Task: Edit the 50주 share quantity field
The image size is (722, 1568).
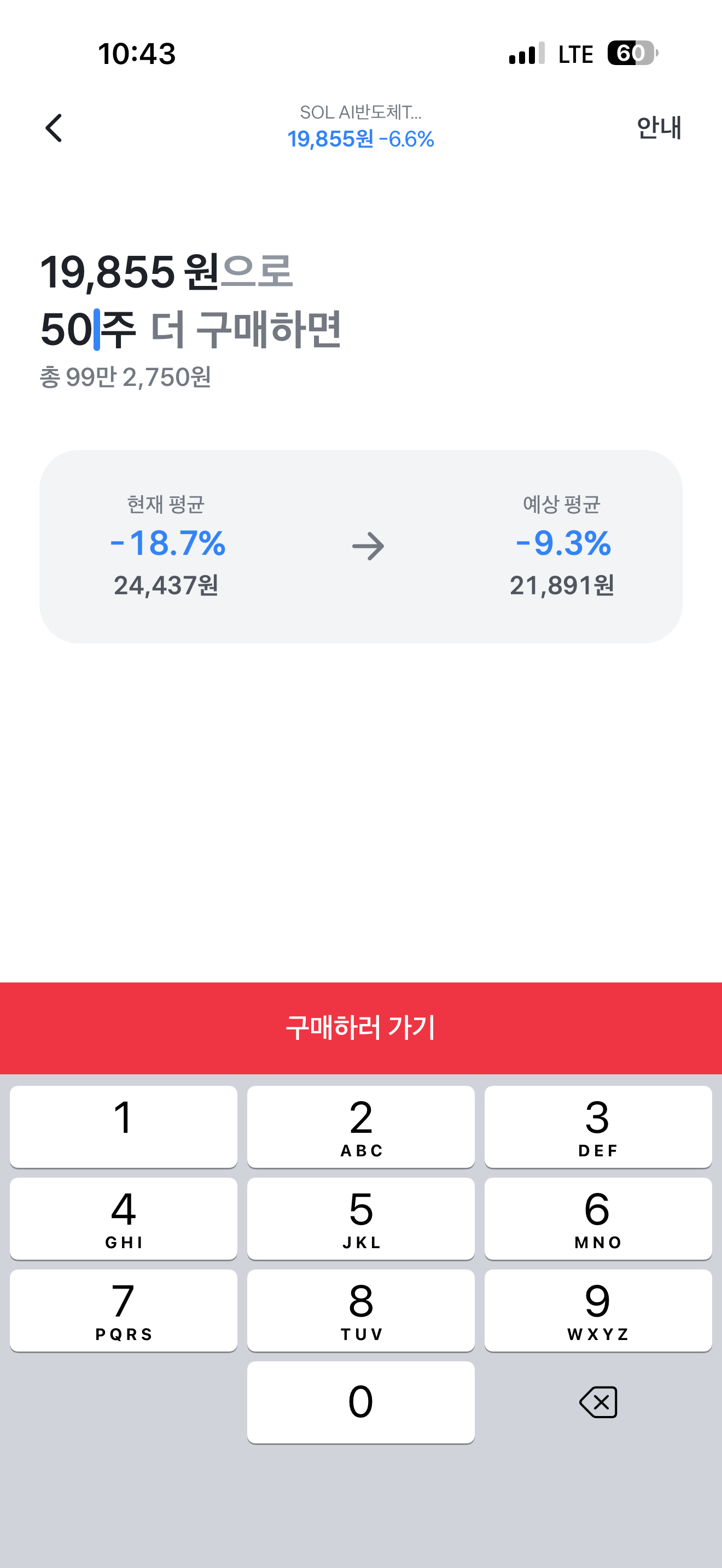Action: pyautogui.click(x=88, y=329)
